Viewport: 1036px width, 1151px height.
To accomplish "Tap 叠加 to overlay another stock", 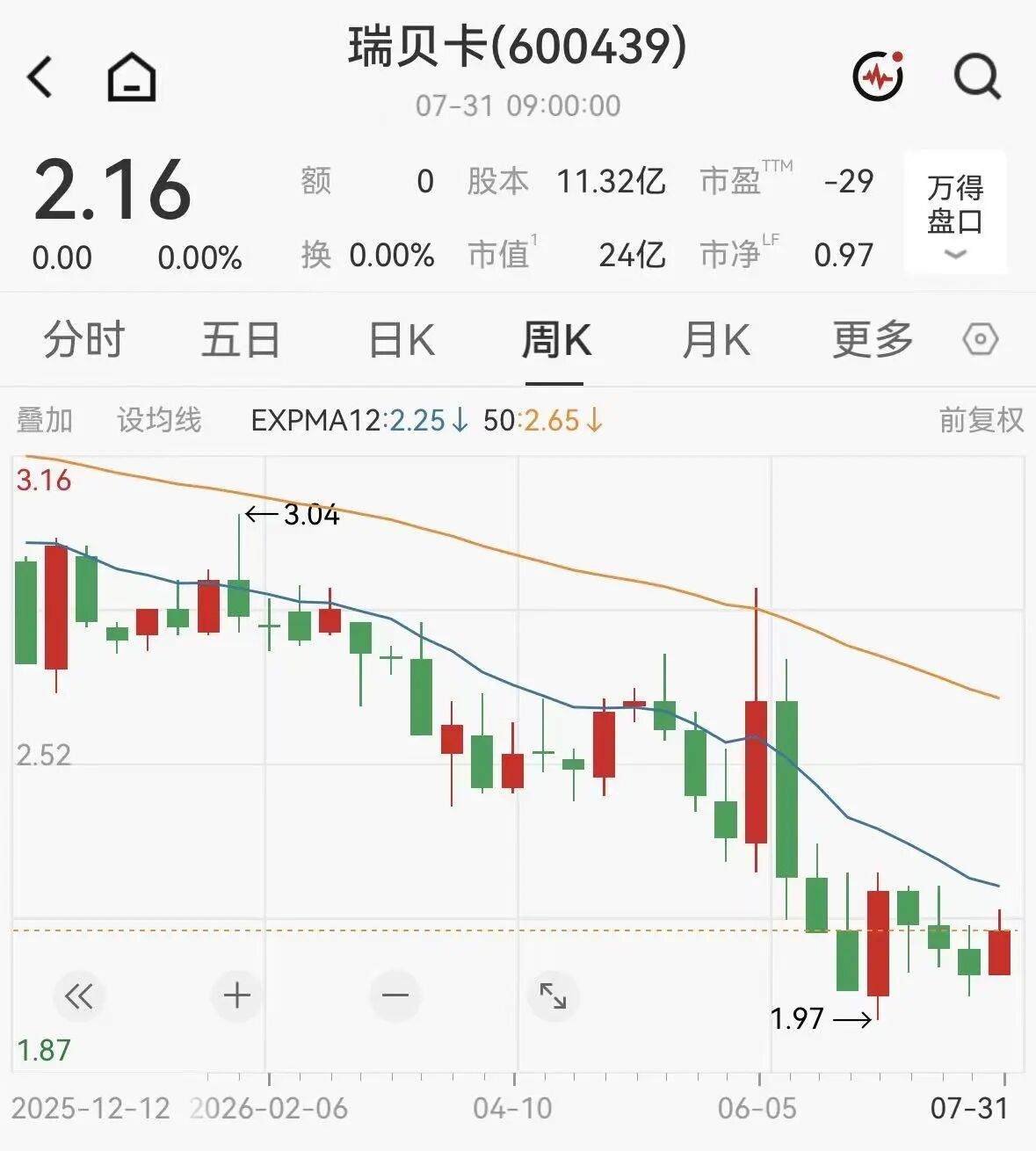I will (45, 420).
